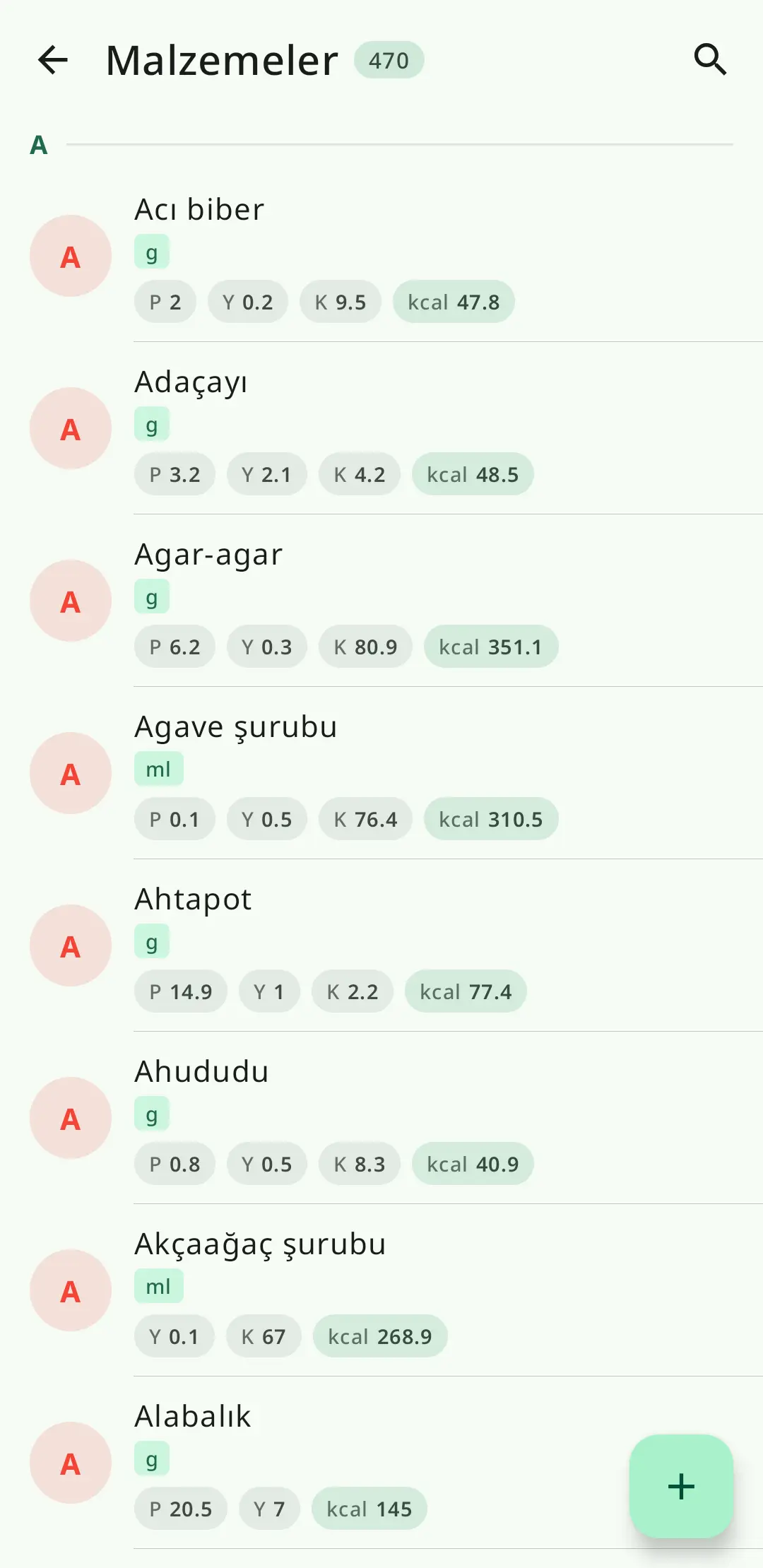Select Ahududu from the list
The width and height of the screenshot is (763, 1568).
click(381, 1118)
